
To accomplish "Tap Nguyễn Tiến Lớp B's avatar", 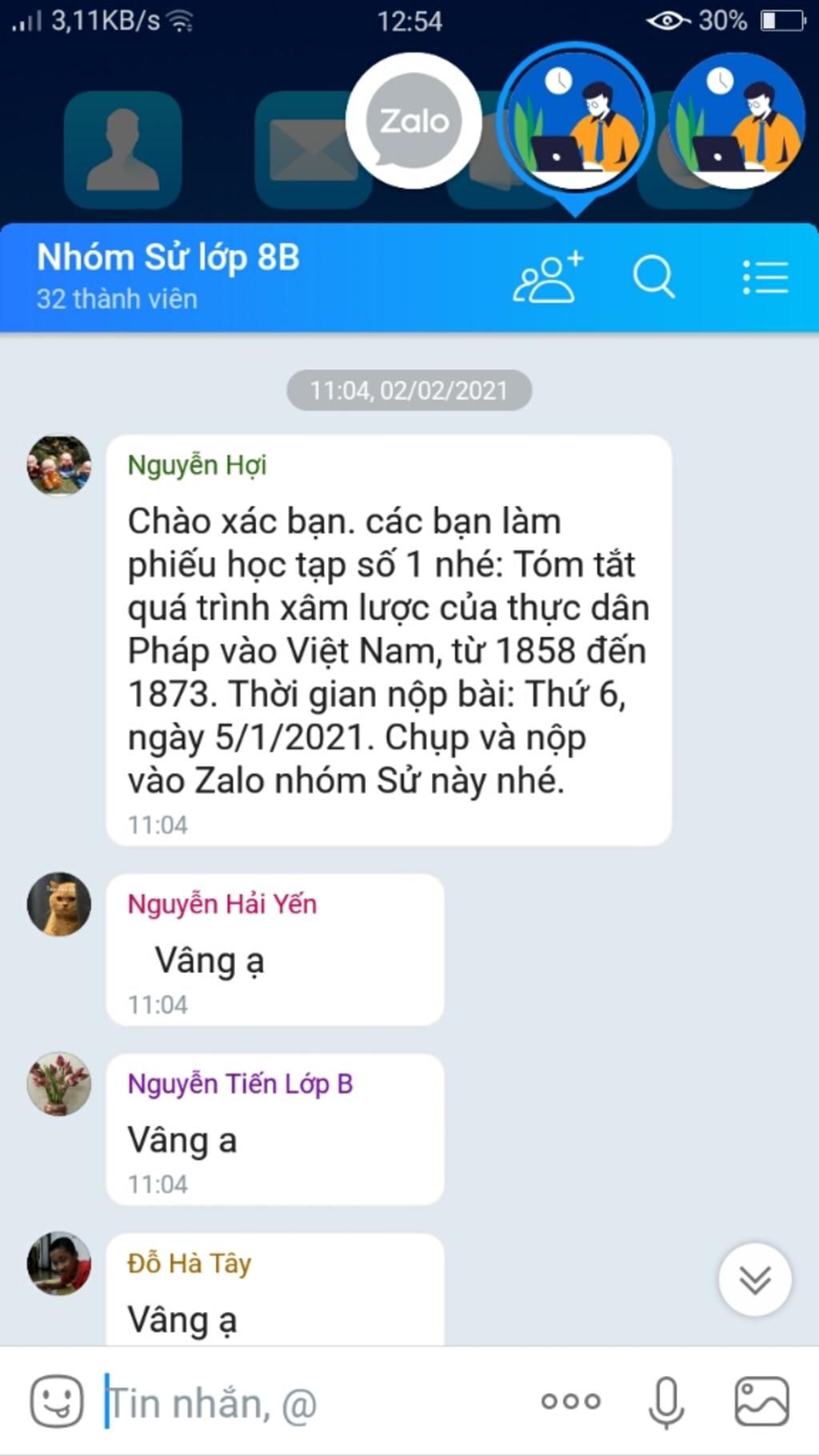I will coord(58,1084).
